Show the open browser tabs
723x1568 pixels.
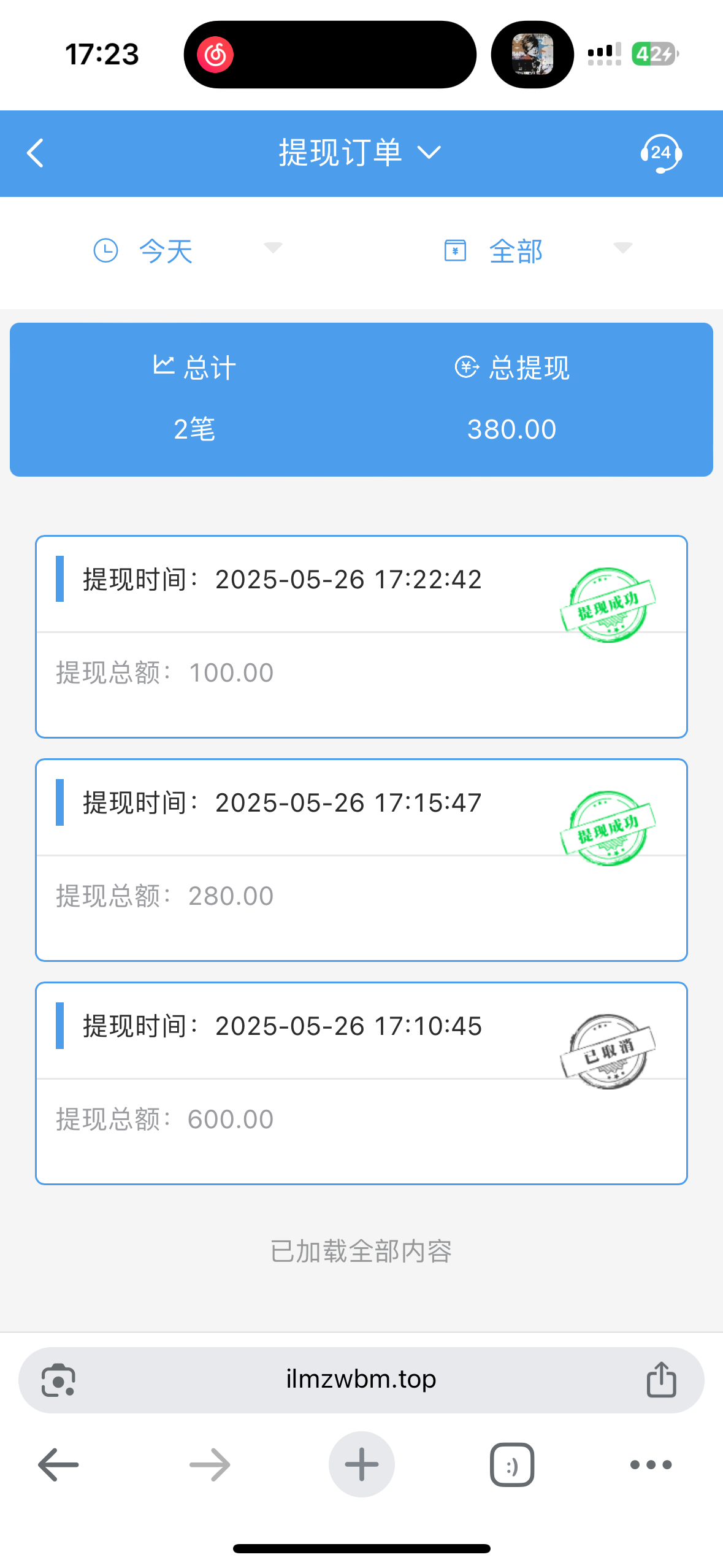click(512, 1464)
